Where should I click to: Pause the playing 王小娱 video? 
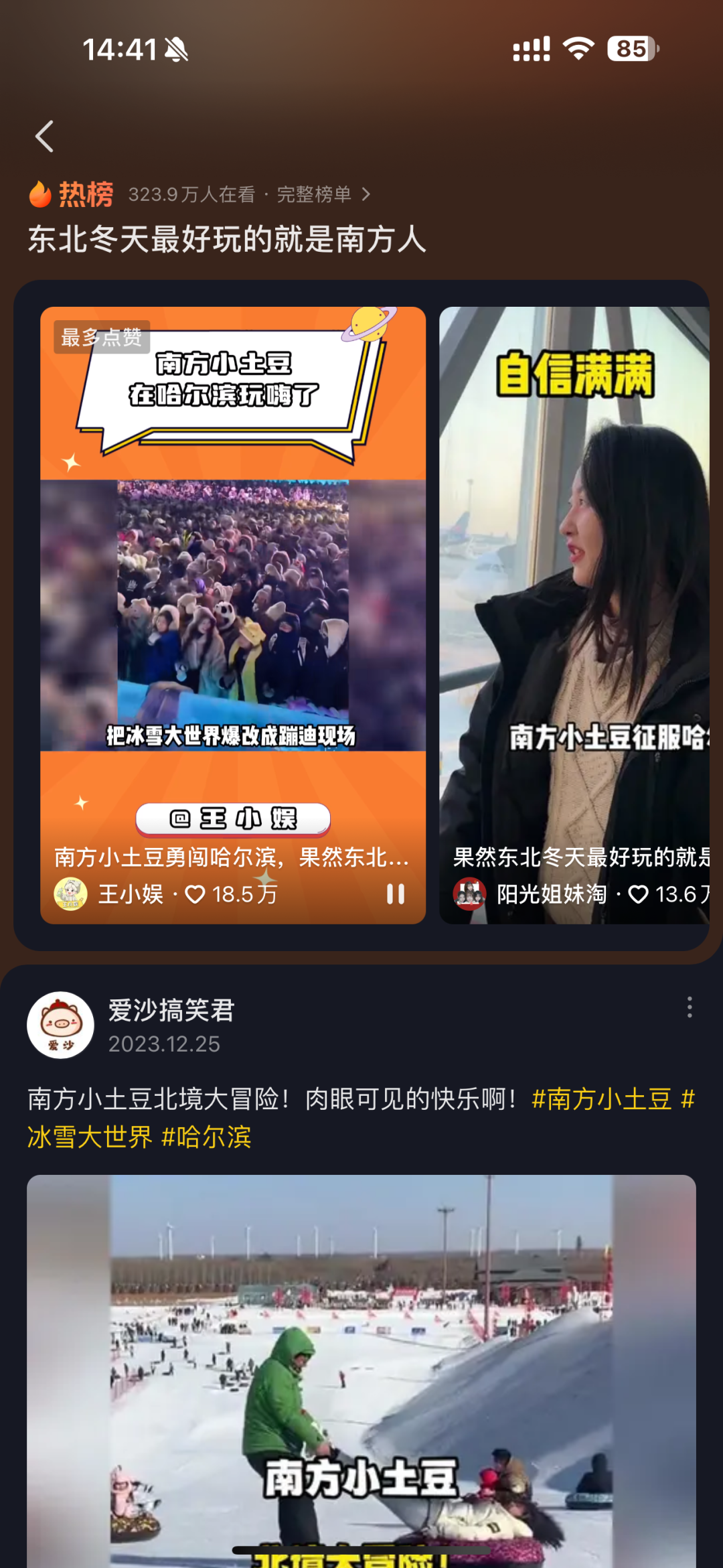pos(396,894)
